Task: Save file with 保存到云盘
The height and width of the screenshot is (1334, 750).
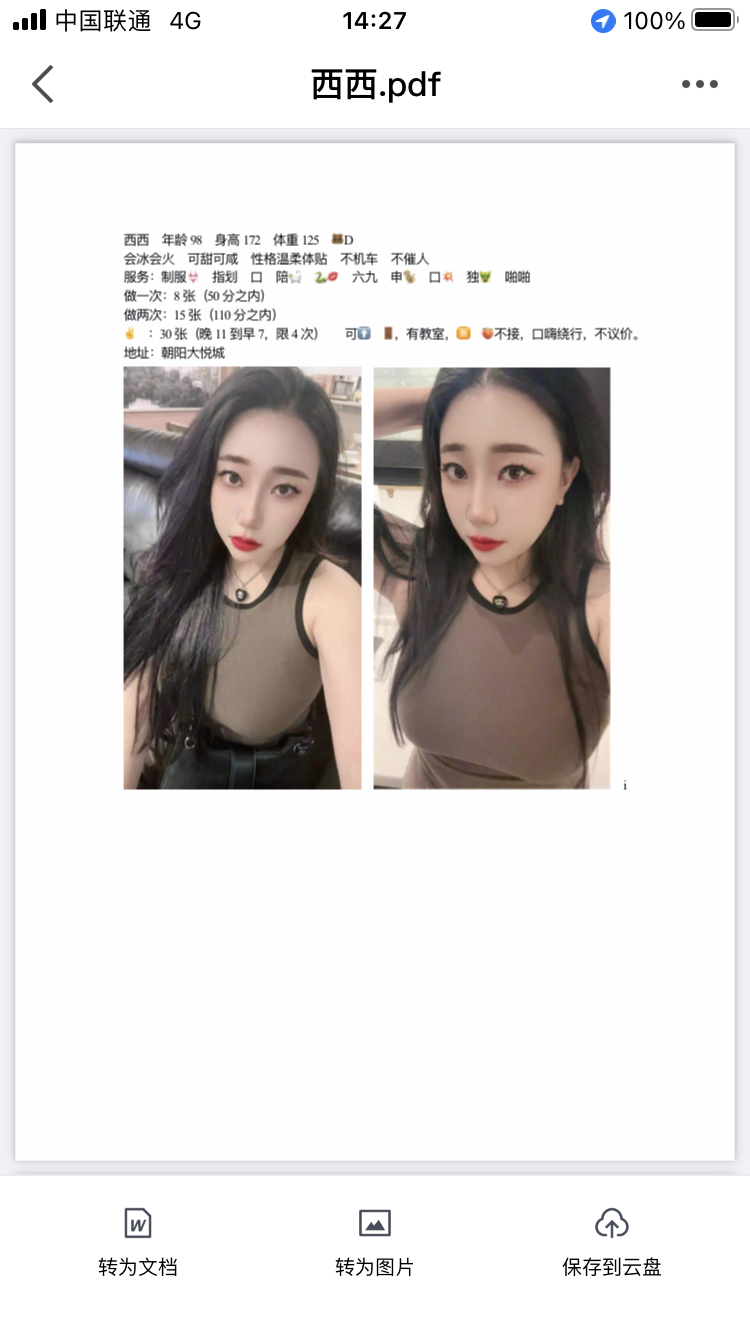Action: point(612,1241)
